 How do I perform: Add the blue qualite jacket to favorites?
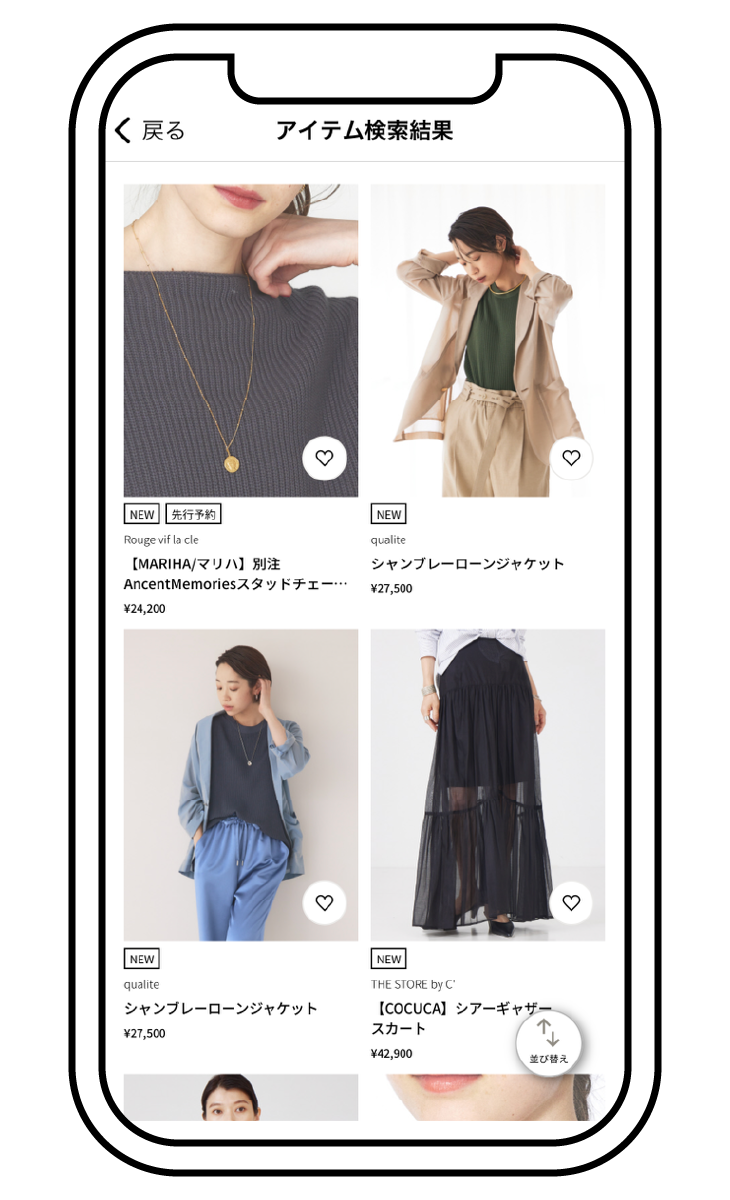coord(324,903)
